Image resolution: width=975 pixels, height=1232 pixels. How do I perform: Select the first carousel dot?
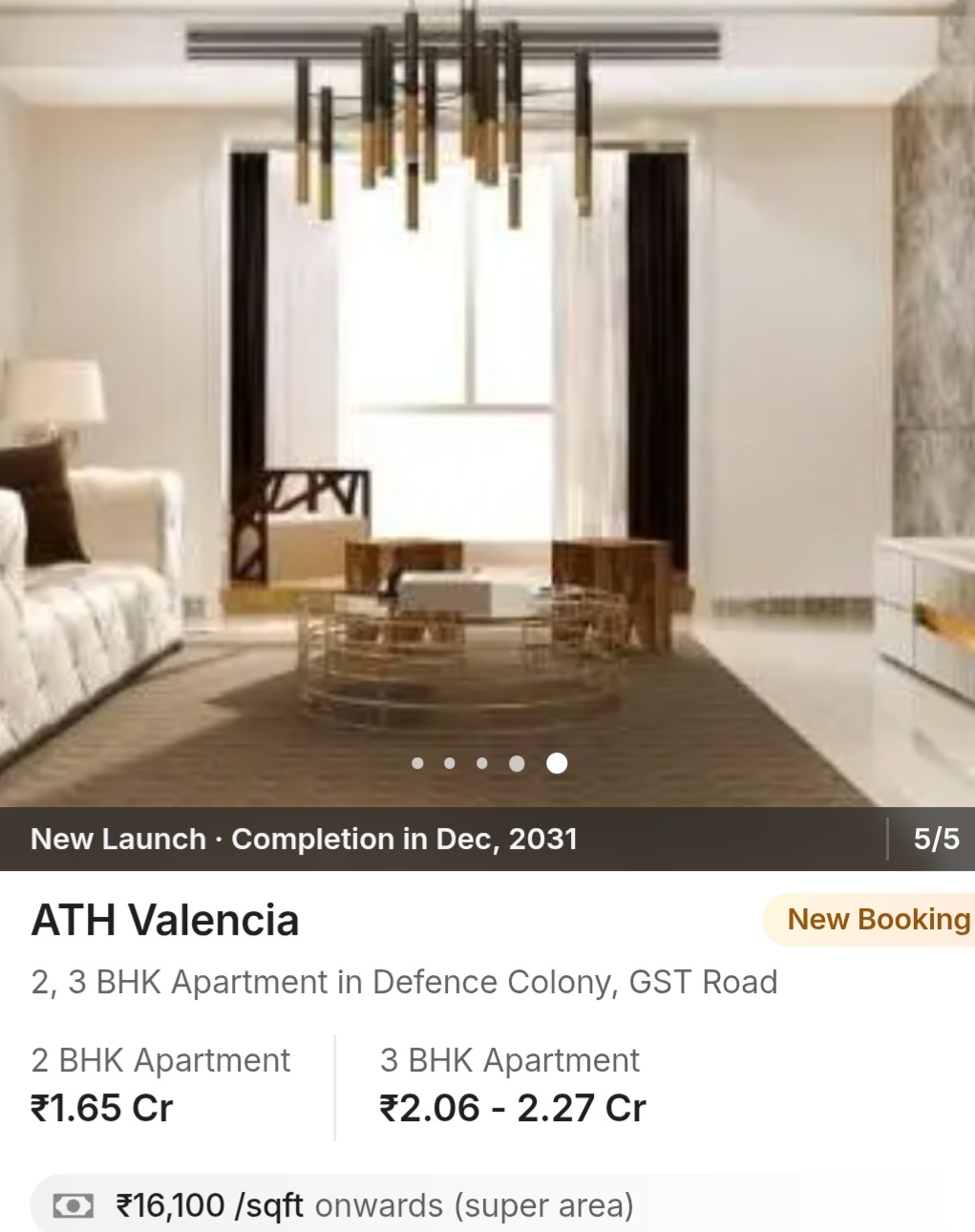click(417, 763)
